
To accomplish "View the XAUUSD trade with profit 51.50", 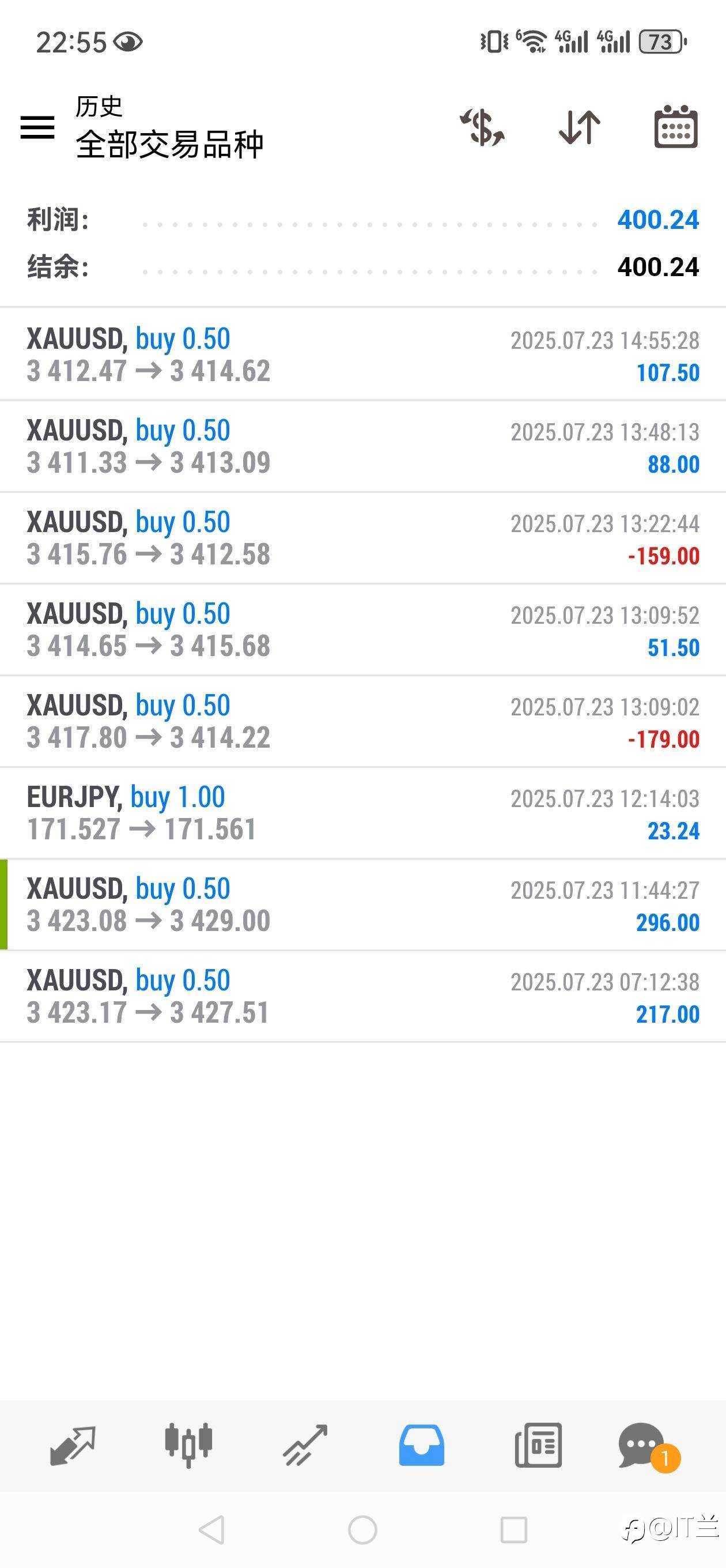I will pos(362,630).
